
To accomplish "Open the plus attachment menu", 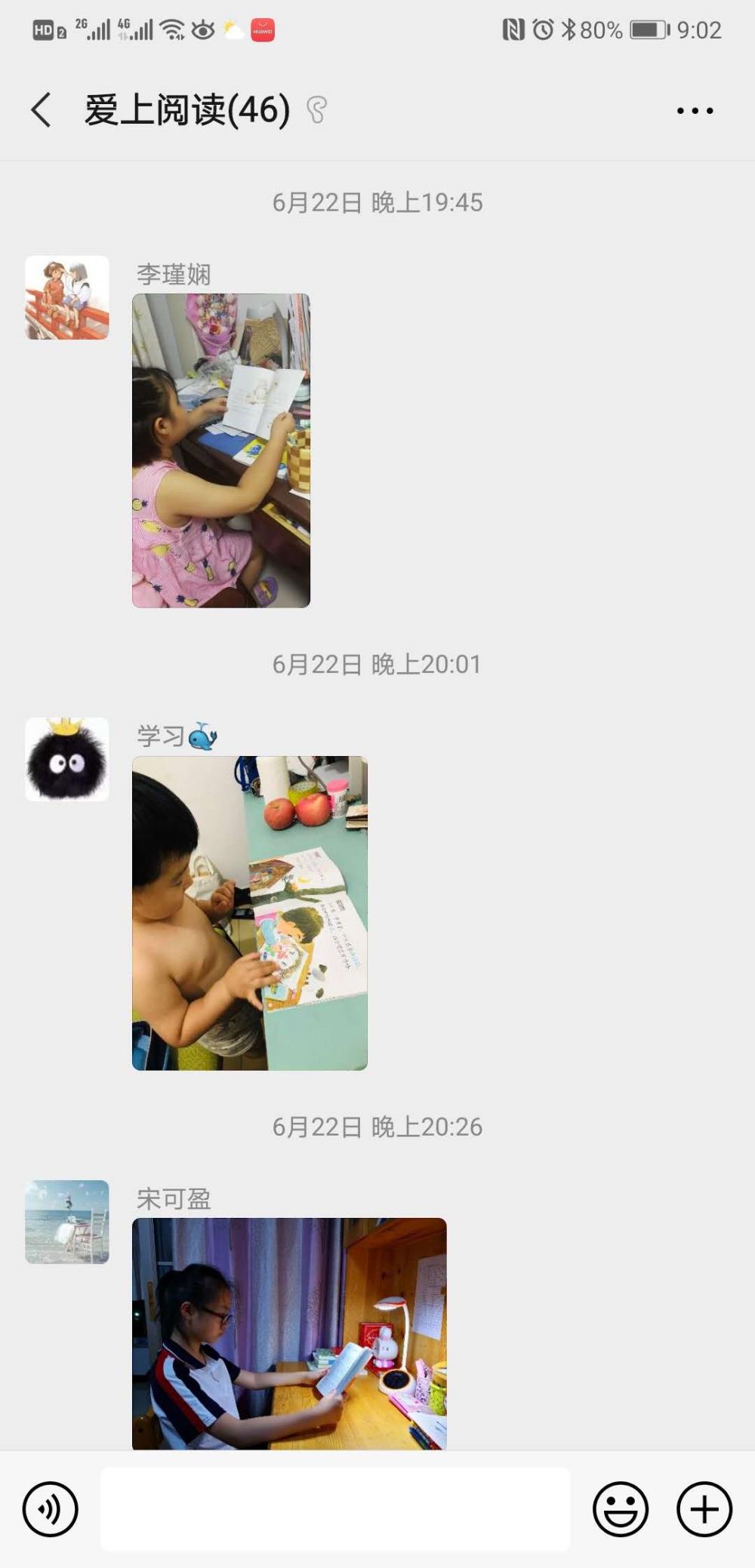I will pyautogui.click(x=704, y=1509).
